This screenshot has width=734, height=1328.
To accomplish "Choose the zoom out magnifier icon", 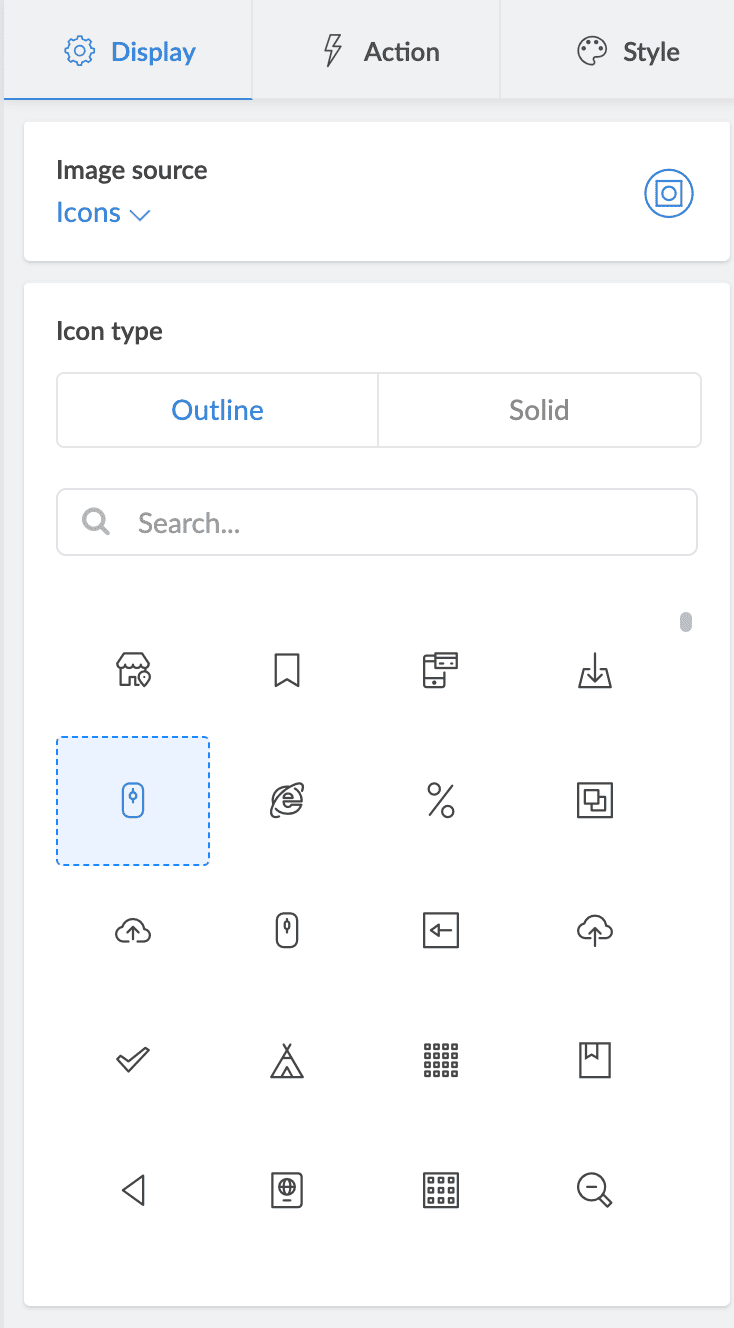I will tap(595, 1190).
